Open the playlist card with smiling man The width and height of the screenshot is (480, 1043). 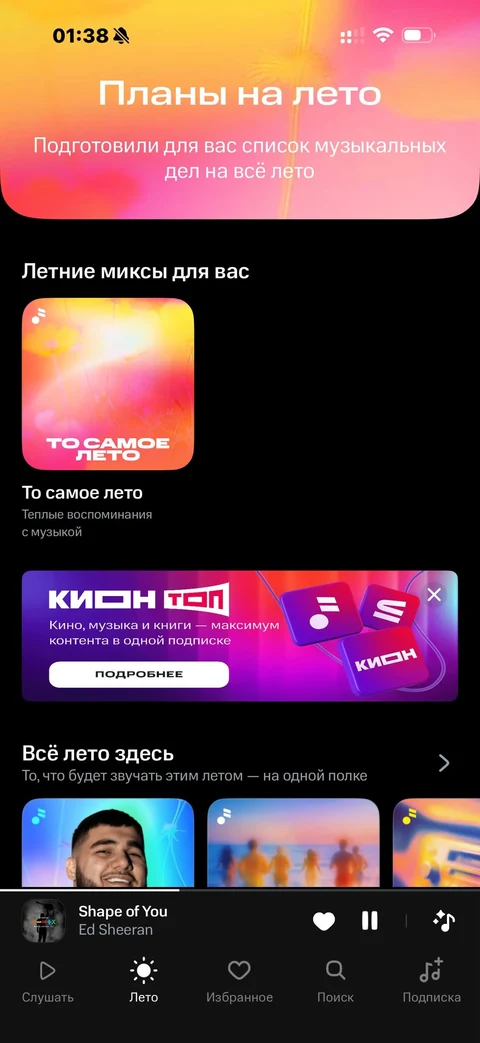pos(108,843)
